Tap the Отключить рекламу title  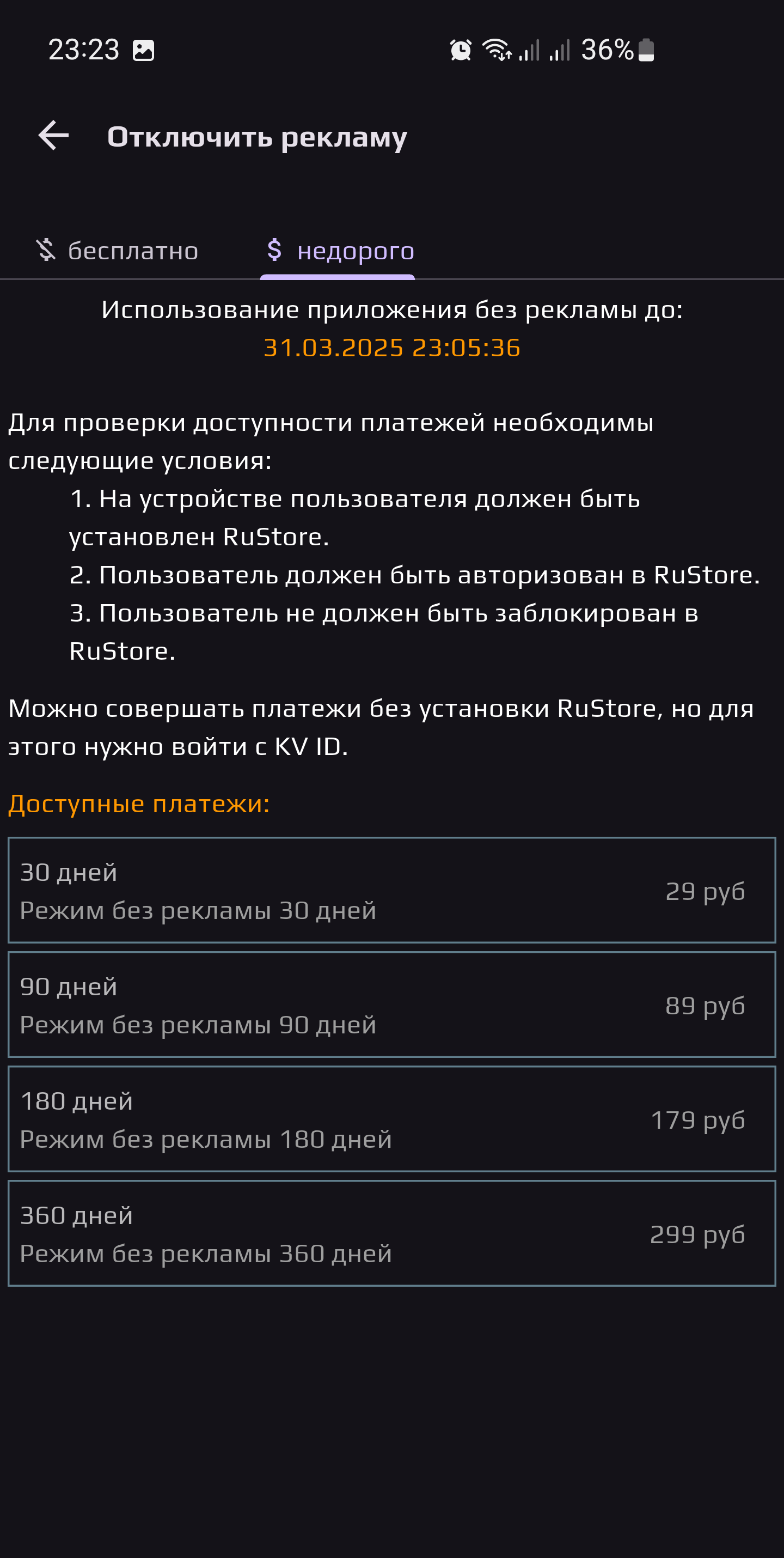[258, 137]
